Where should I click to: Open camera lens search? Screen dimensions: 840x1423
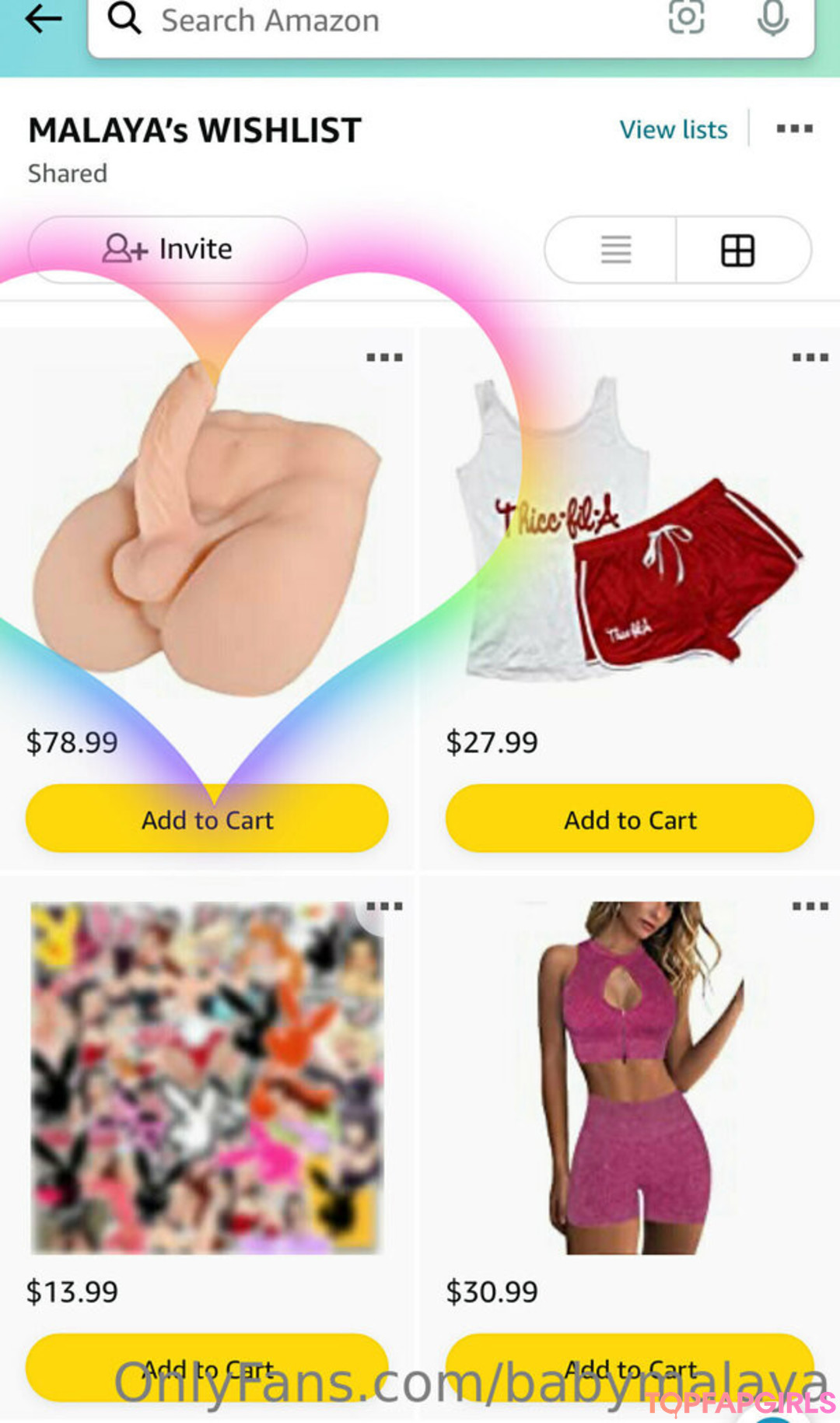(686, 19)
